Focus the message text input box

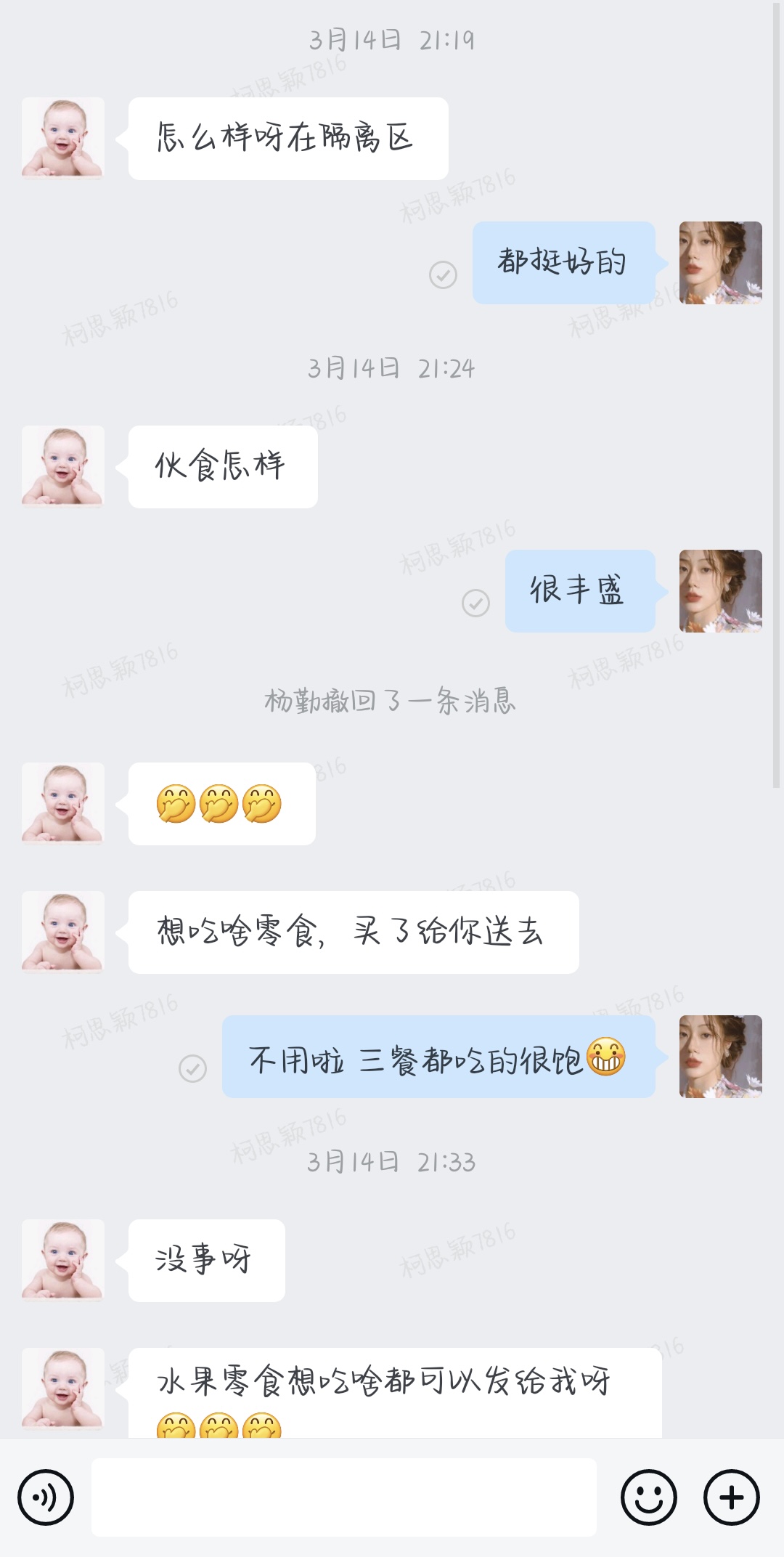343,1497
